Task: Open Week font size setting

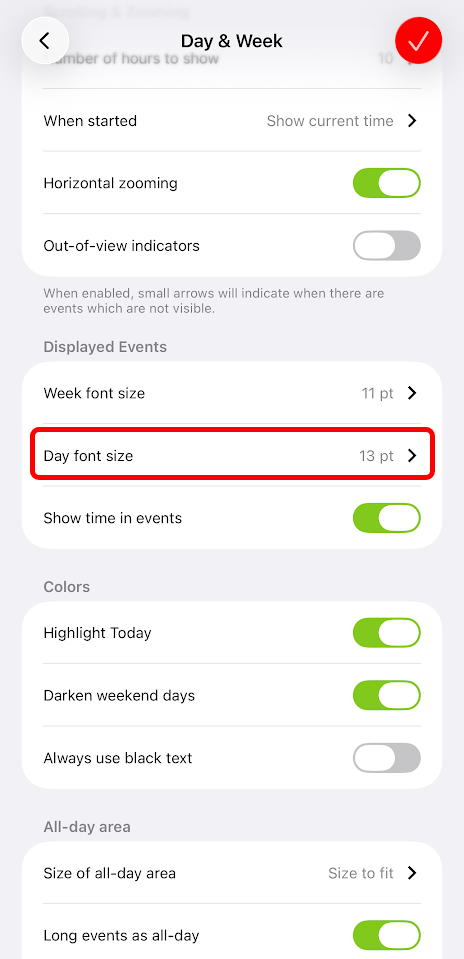Action: 232,393
